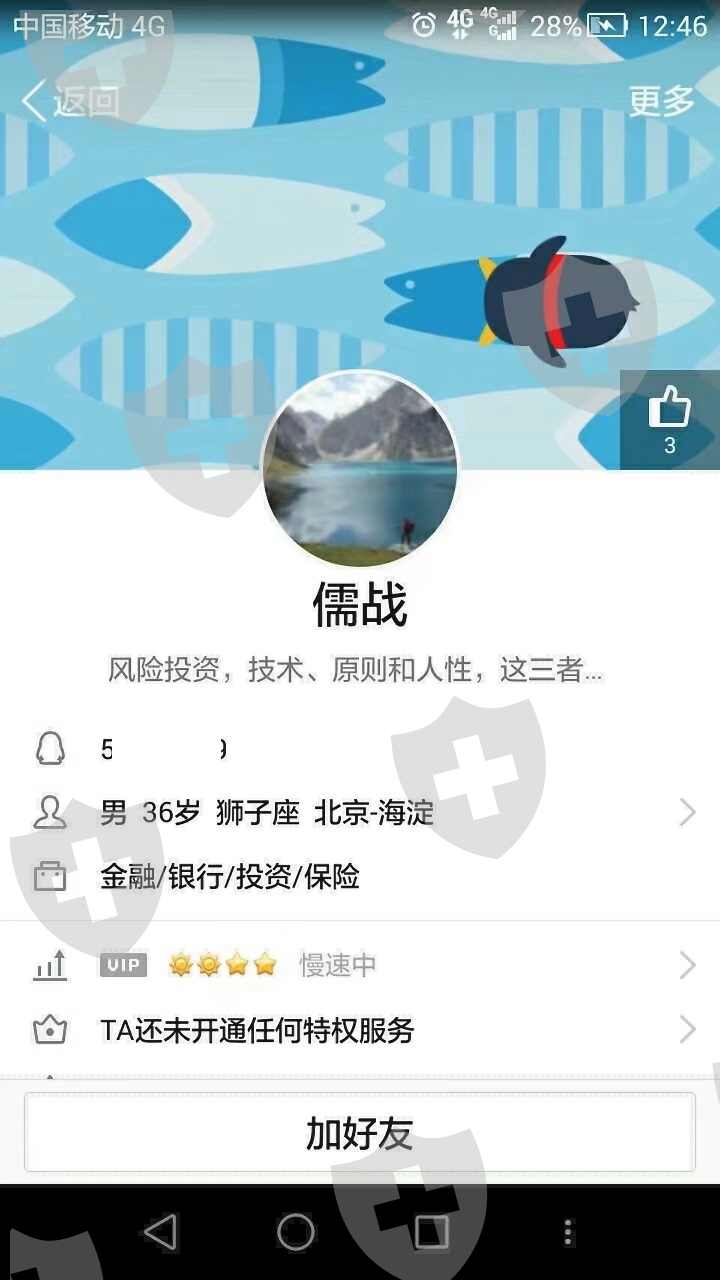This screenshot has width=720, height=1280.
Task: Go back using the 返回 button
Action: (70, 101)
